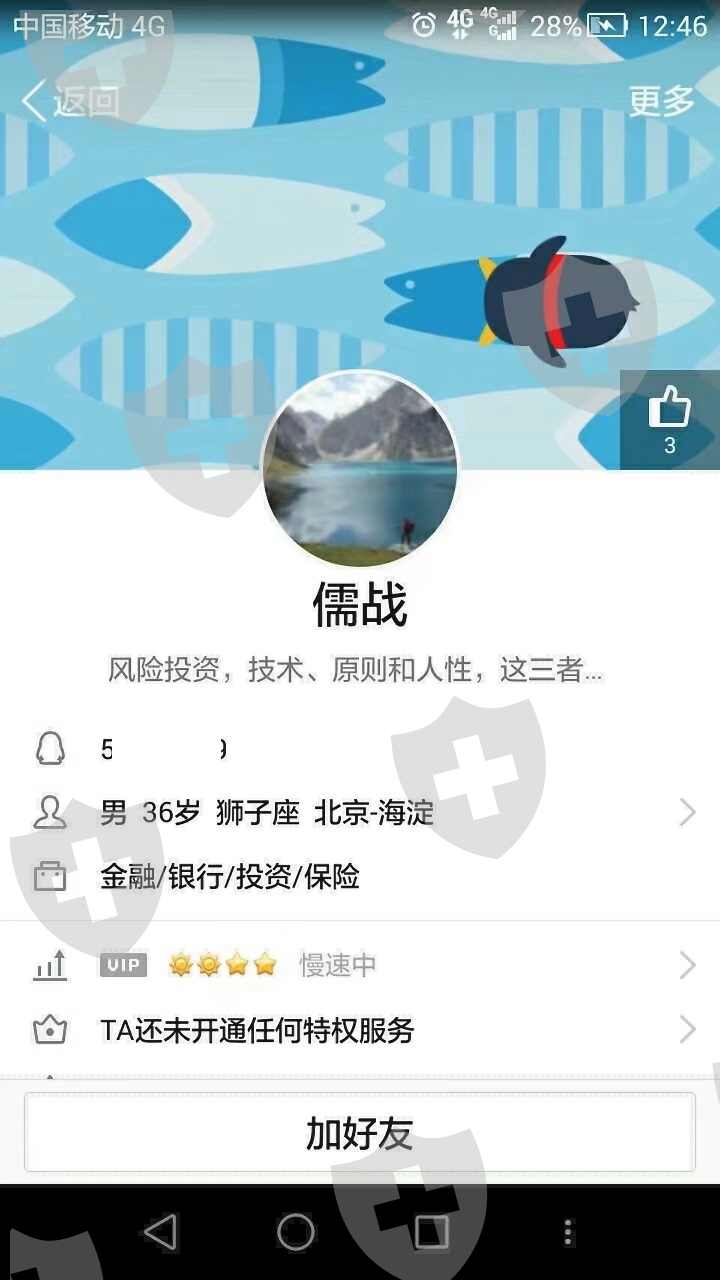This screenshot has width=720, height=1280.
Task: Go back using the 返回 button
Action: (70, 101)
